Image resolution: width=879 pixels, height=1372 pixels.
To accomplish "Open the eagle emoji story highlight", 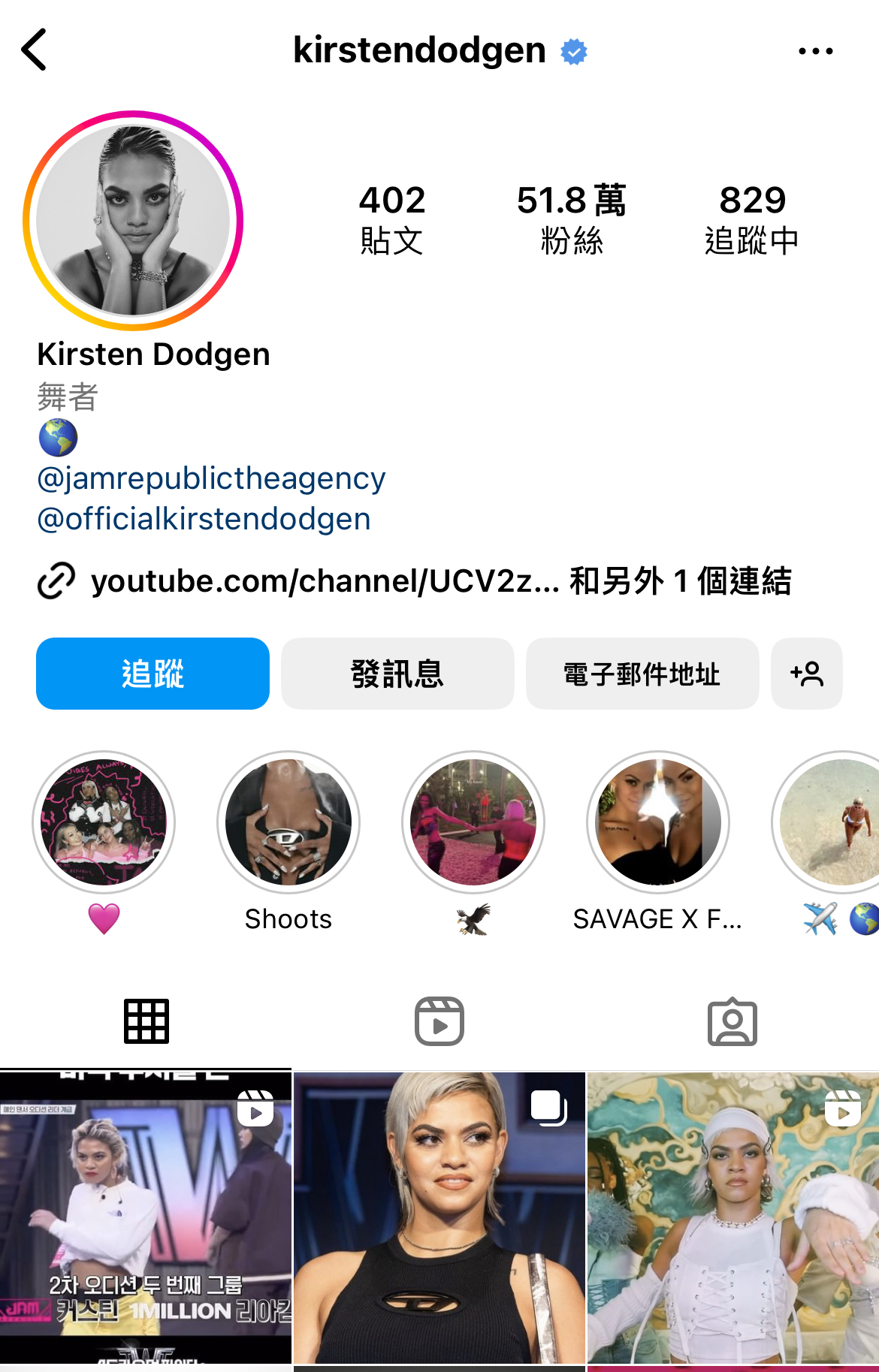I will pos(473,822).
